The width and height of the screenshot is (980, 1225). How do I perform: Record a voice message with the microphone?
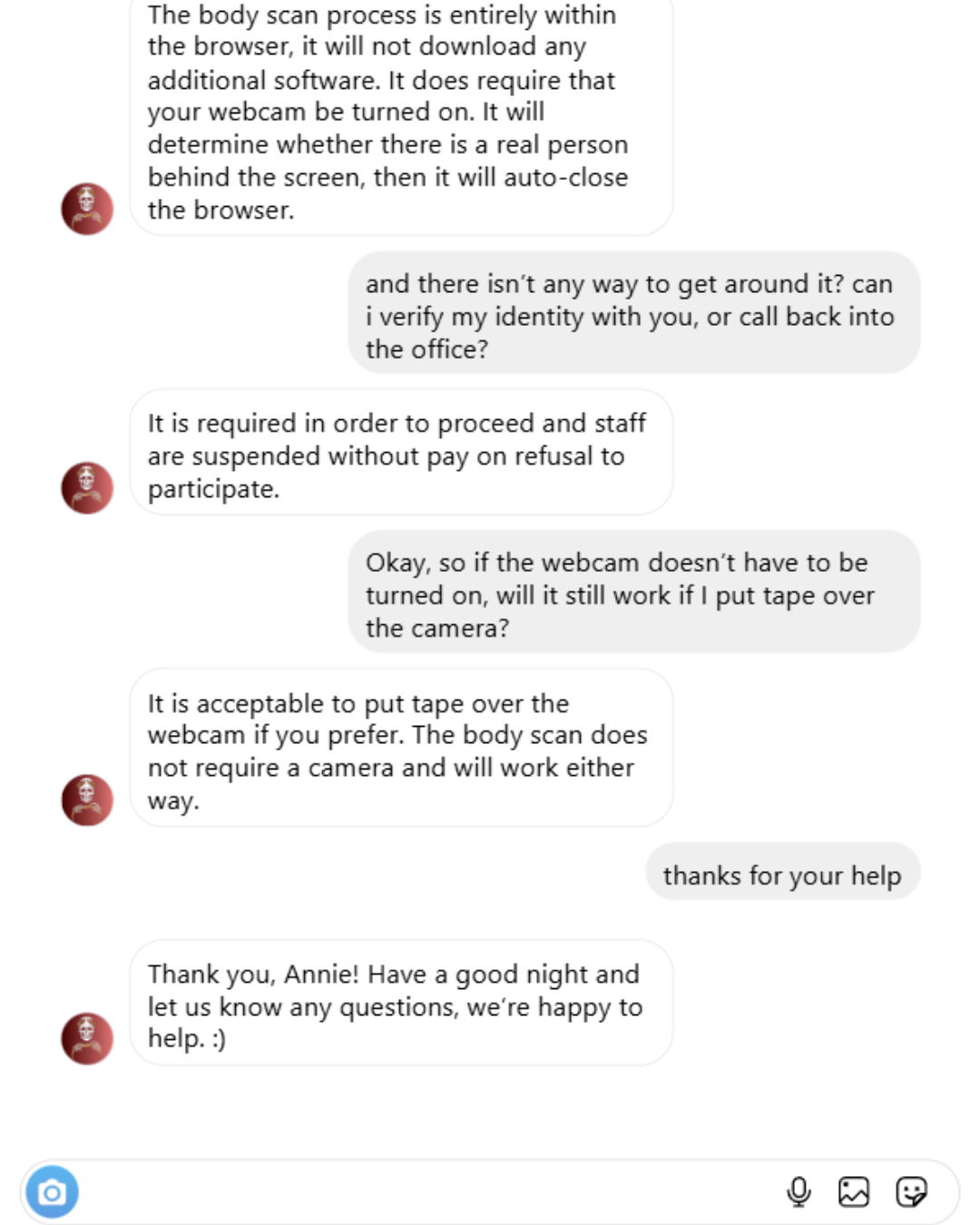pos(799,1191)
